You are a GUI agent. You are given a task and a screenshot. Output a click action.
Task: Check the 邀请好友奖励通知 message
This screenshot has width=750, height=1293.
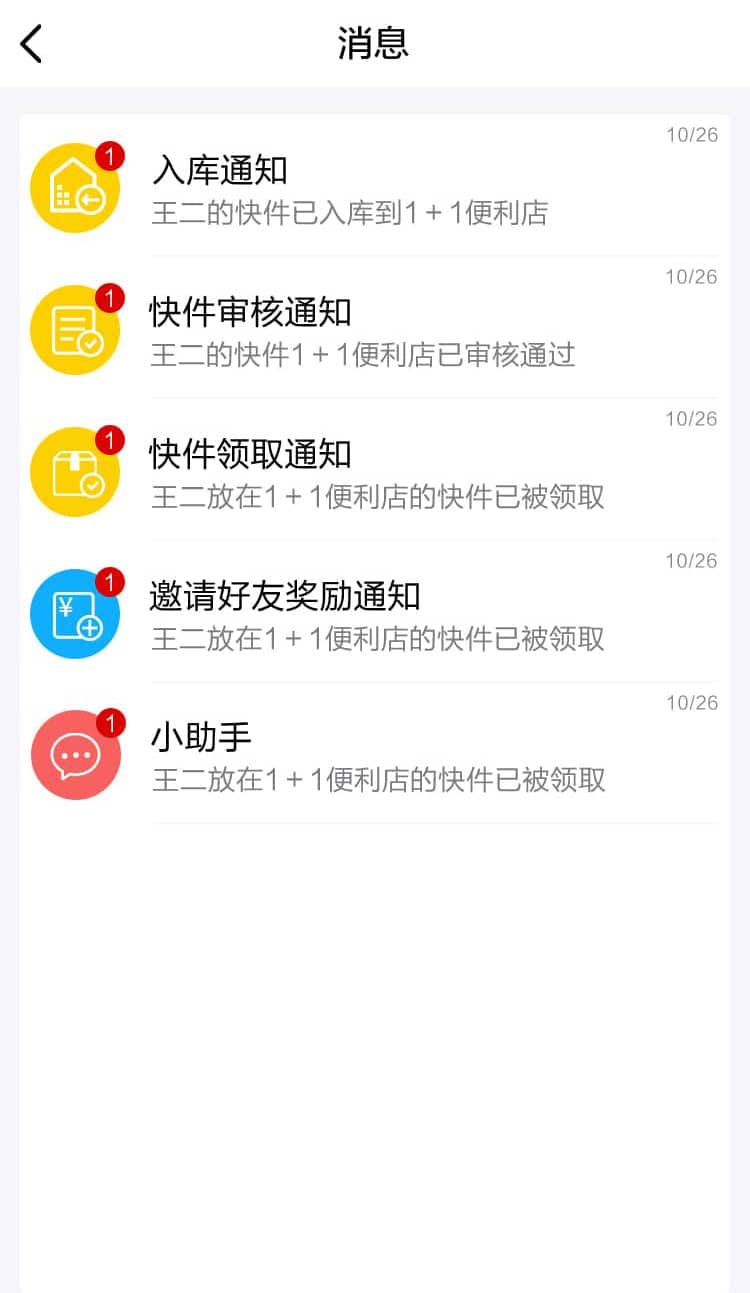point(374,614)
